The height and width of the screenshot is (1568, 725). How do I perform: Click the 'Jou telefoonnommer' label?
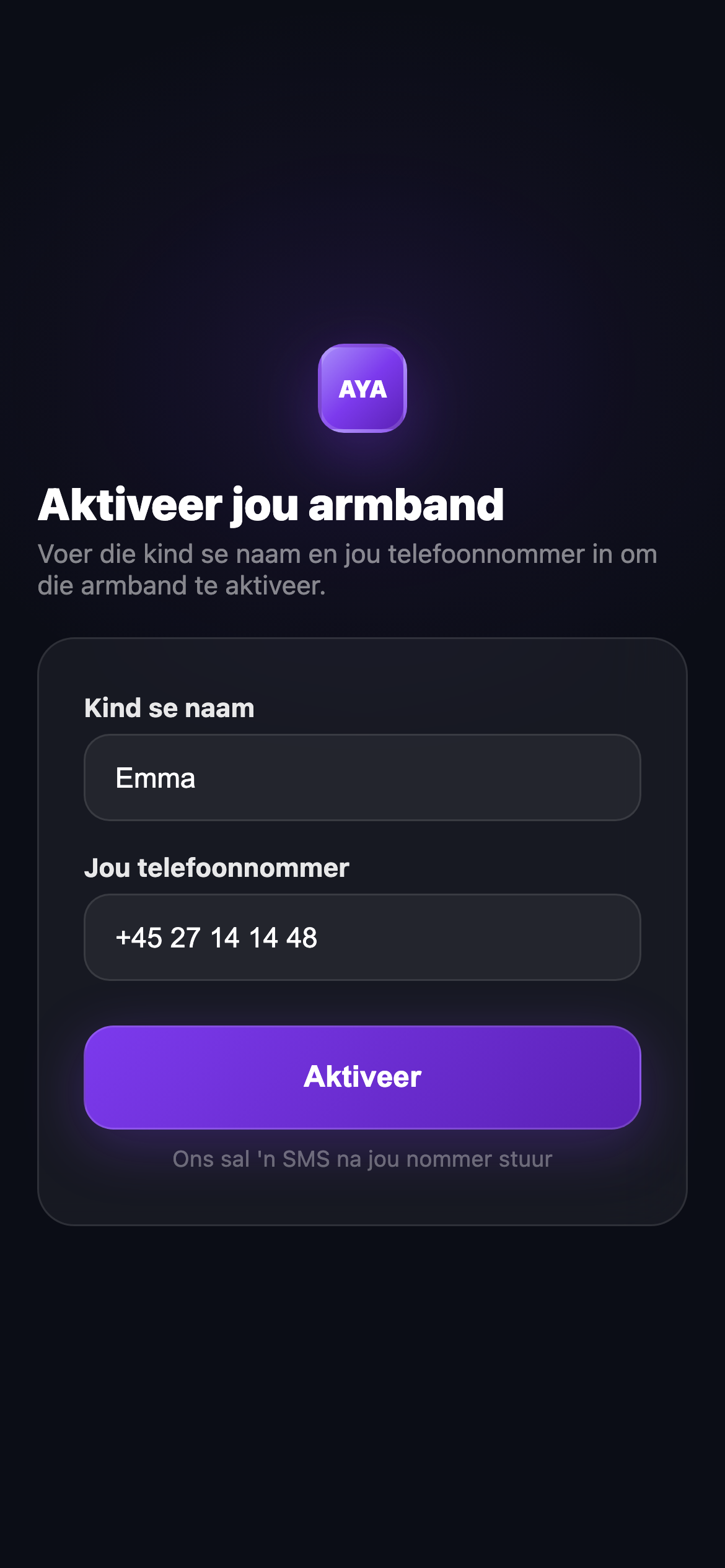[x=218, y=868]
